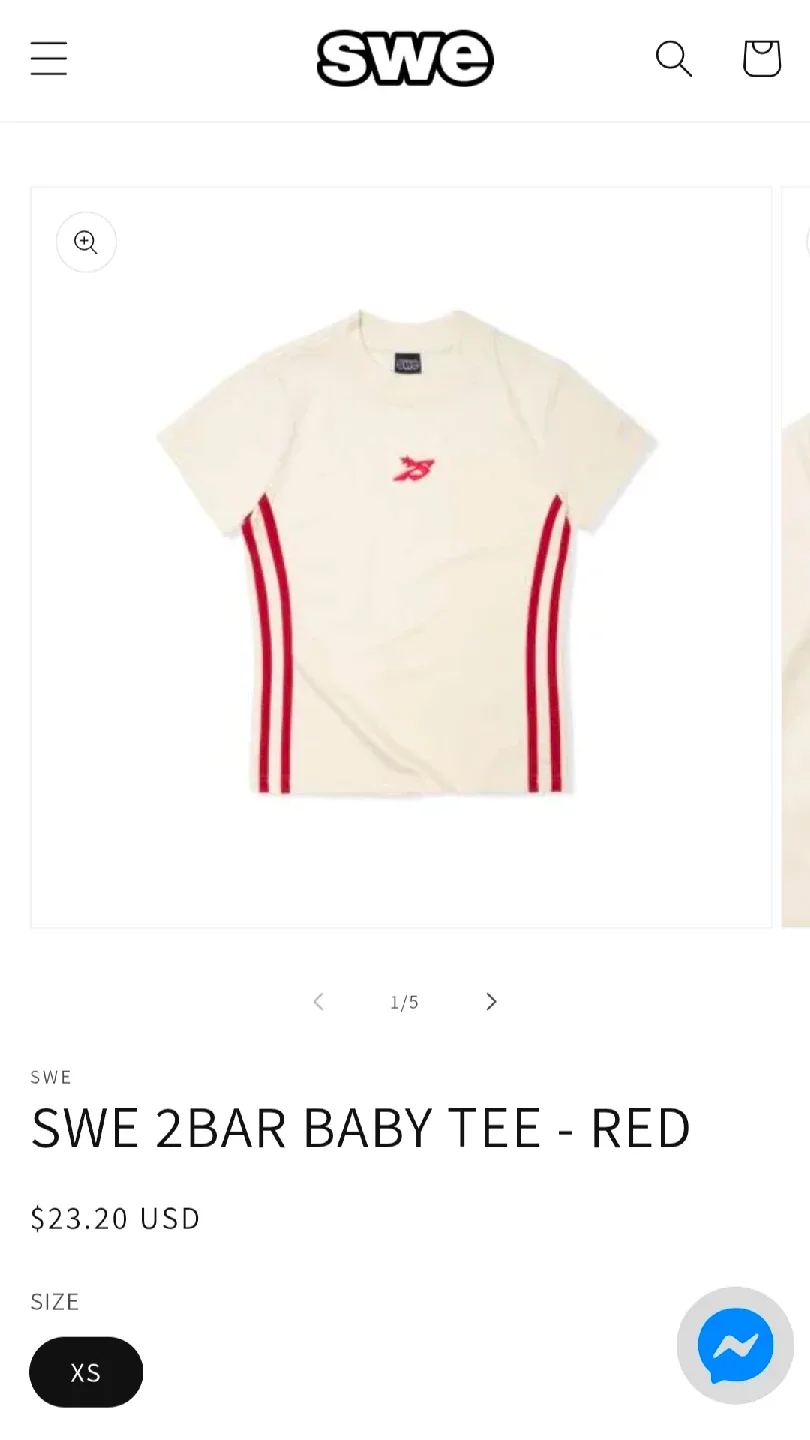Click the SWE 2BAR BABY TEE title
Image resolution: width=810 pixels, height=1440 pixels.
[360, 1127]
